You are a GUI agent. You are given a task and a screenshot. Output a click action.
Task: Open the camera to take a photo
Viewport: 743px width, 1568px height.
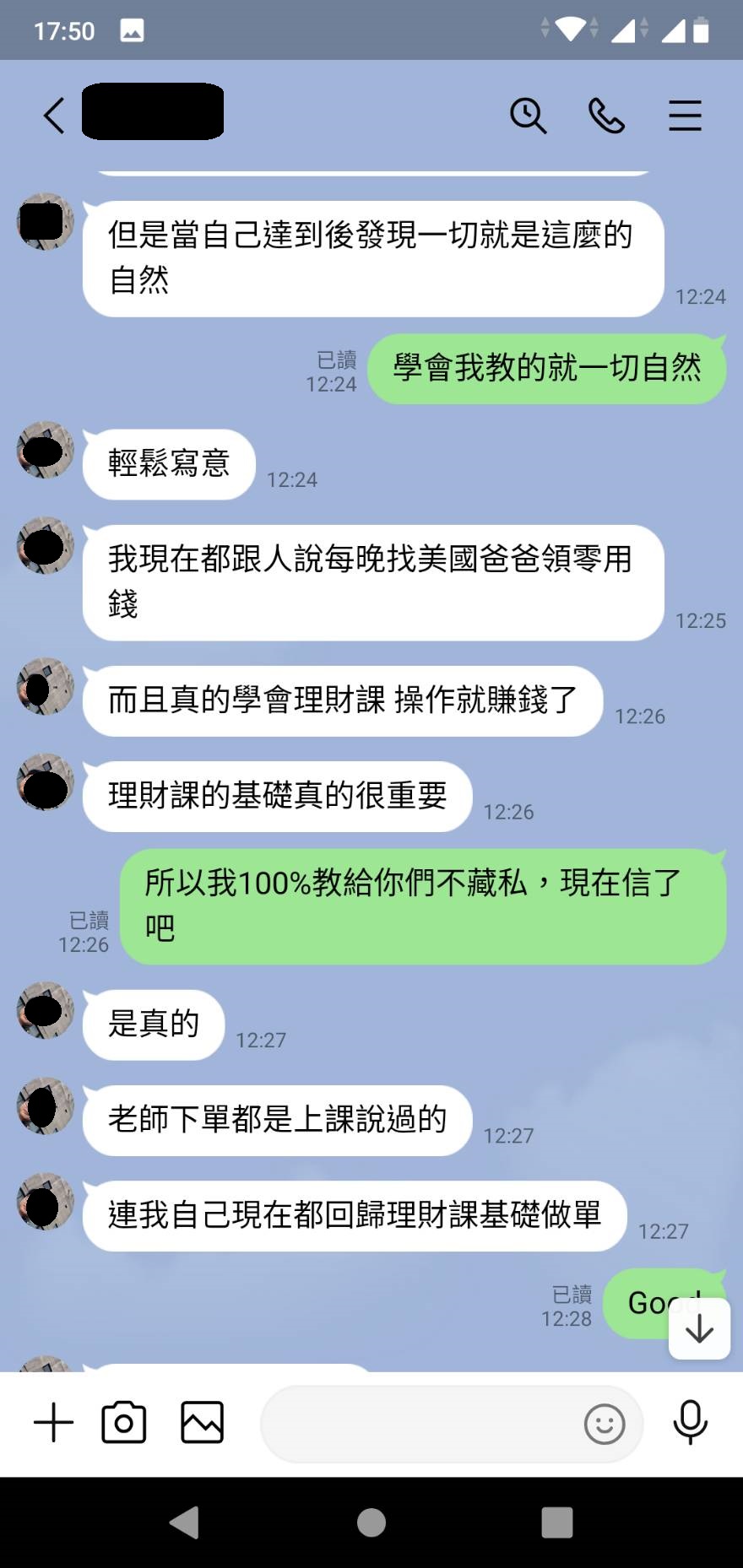pos(124,1423)
